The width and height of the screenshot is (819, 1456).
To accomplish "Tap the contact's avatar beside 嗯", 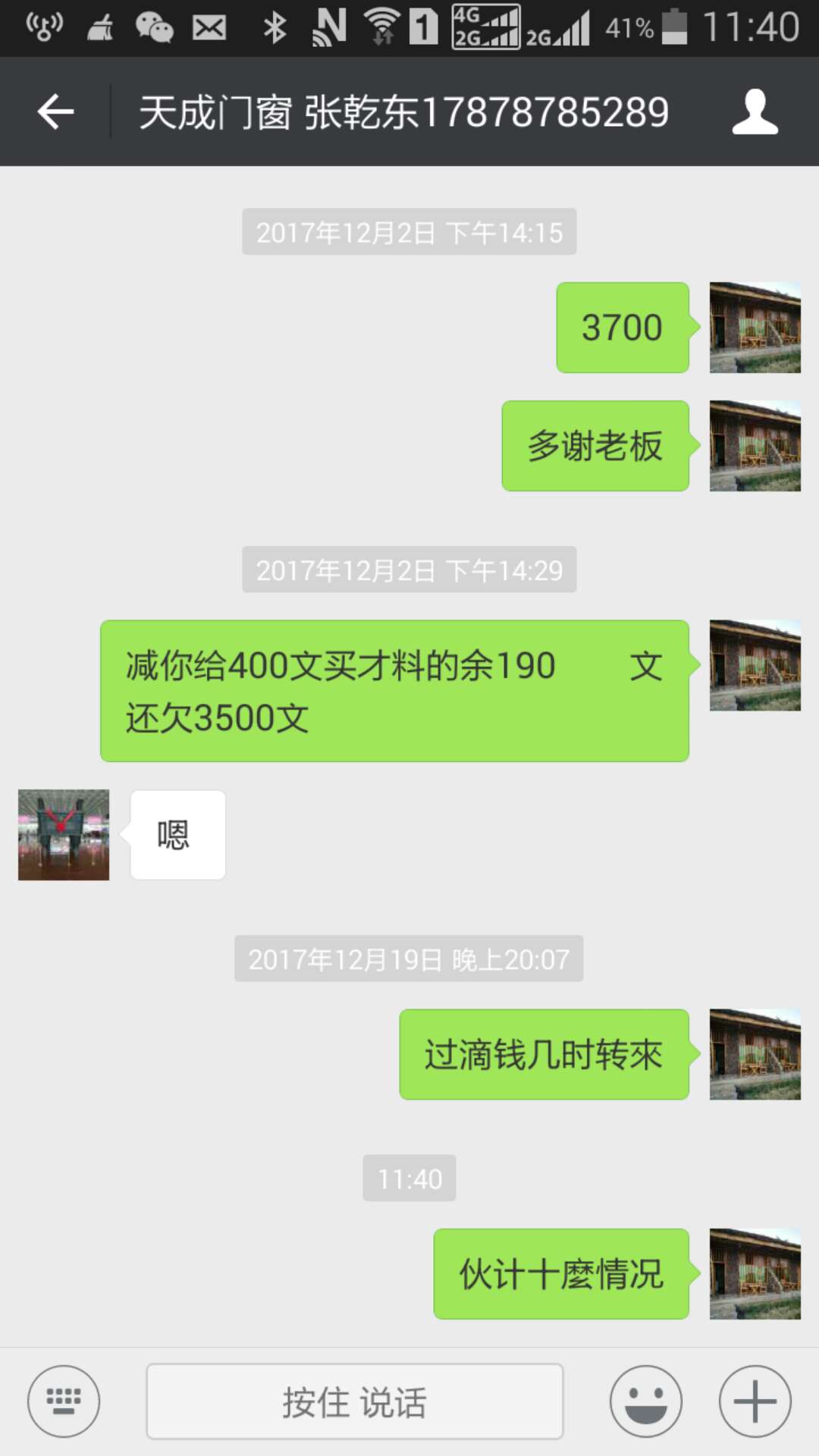I will click(64, 835).
